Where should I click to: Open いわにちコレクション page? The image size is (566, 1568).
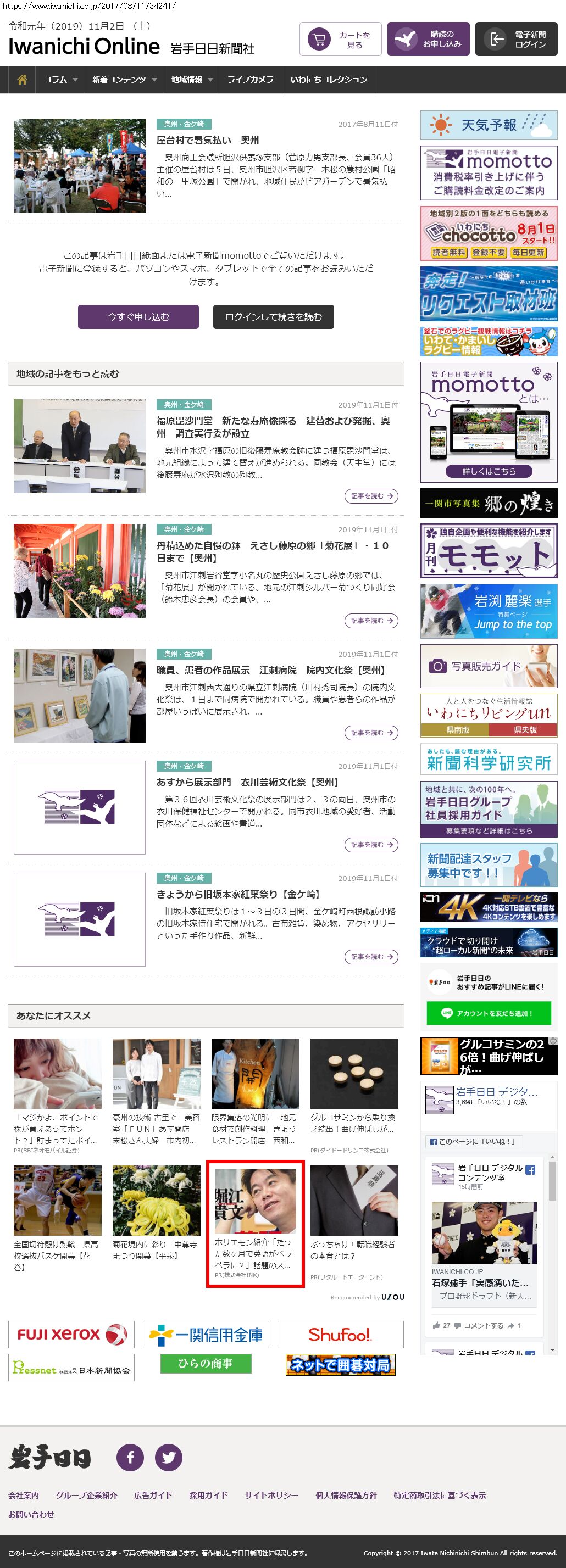(329, 80)
